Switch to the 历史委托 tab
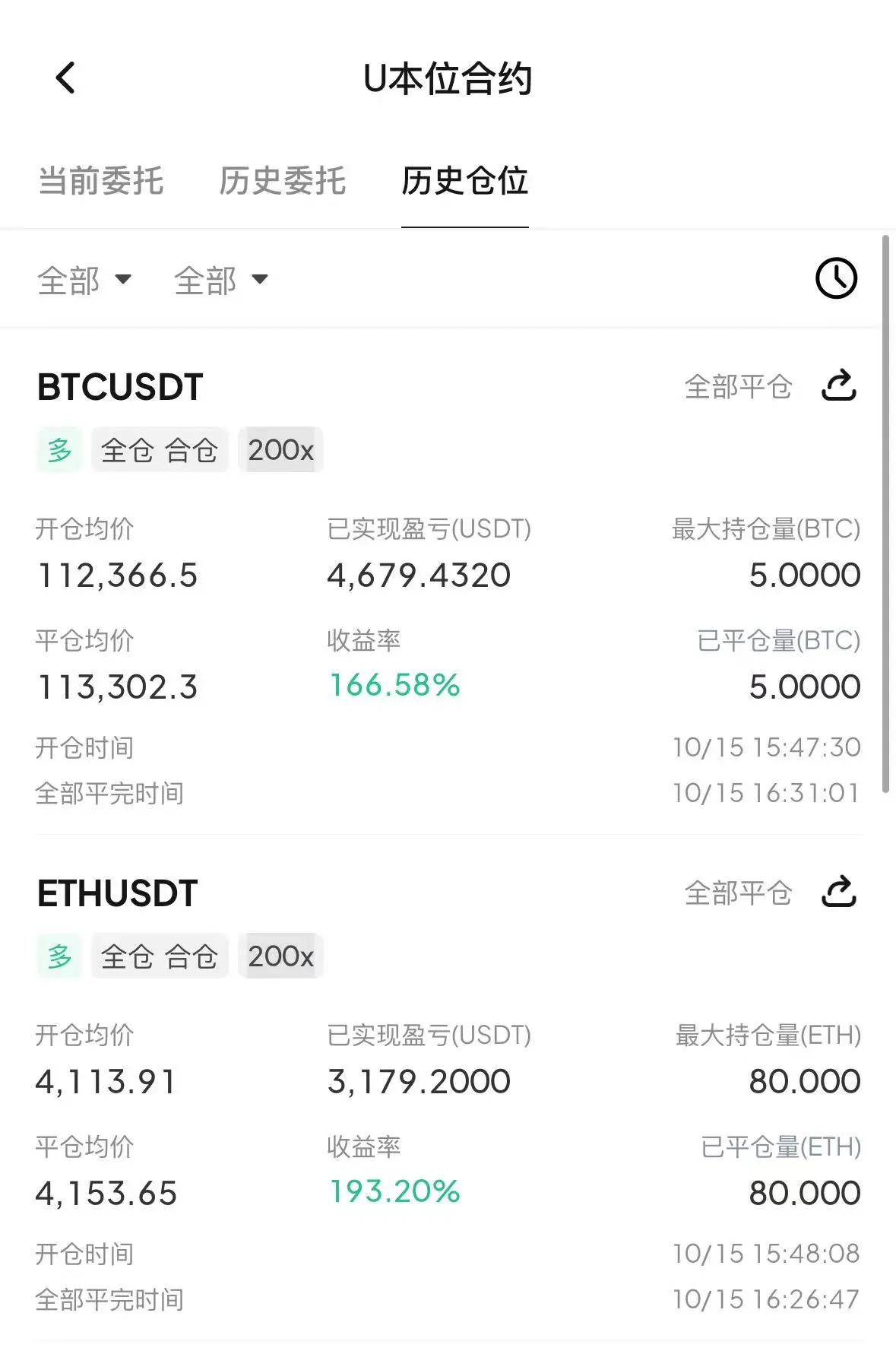Screen dimensions: 896x1351 click(x=283, y=181)
